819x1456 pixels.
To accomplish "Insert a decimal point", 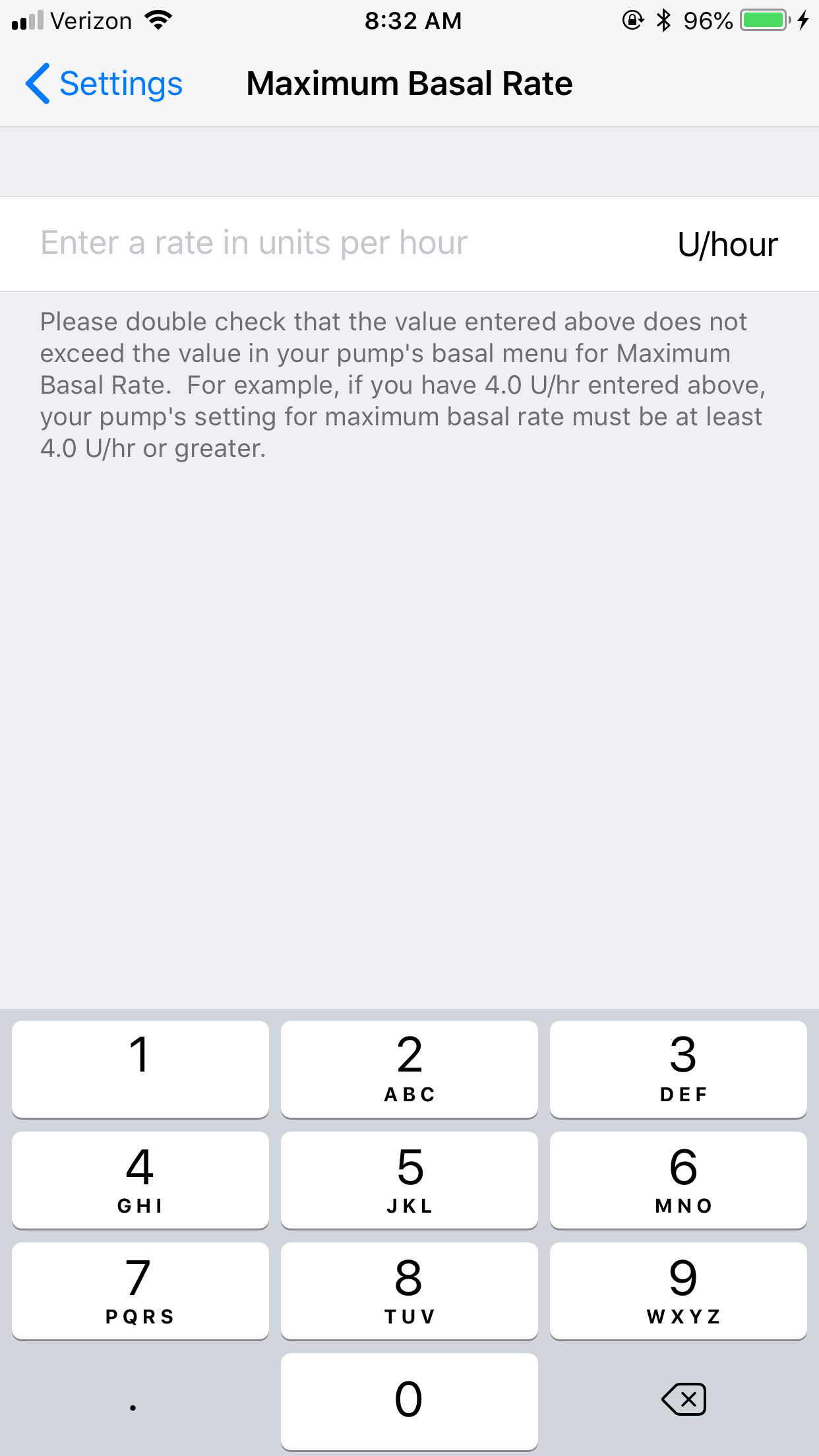I will point(140,1401).
